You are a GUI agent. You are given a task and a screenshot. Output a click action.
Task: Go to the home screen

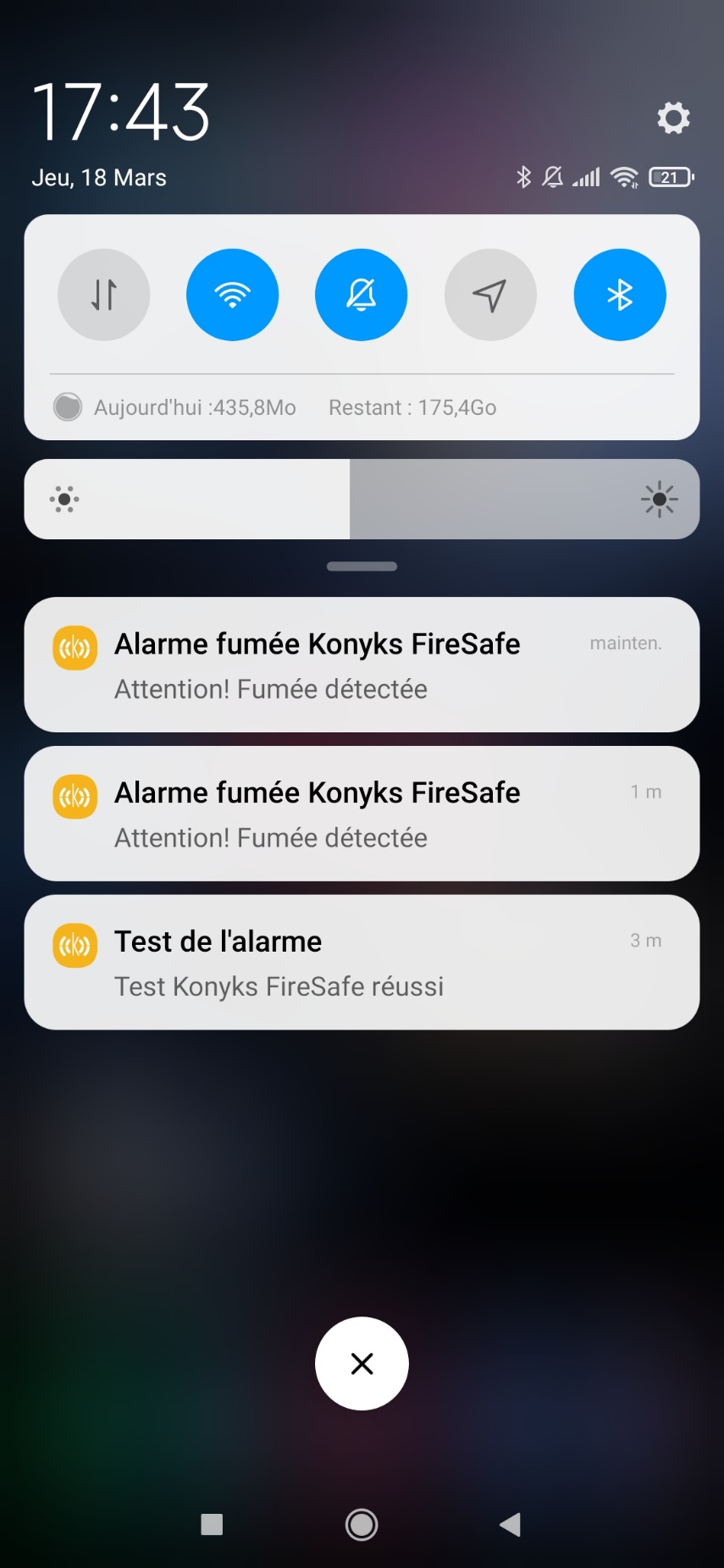pos(362,1525)
